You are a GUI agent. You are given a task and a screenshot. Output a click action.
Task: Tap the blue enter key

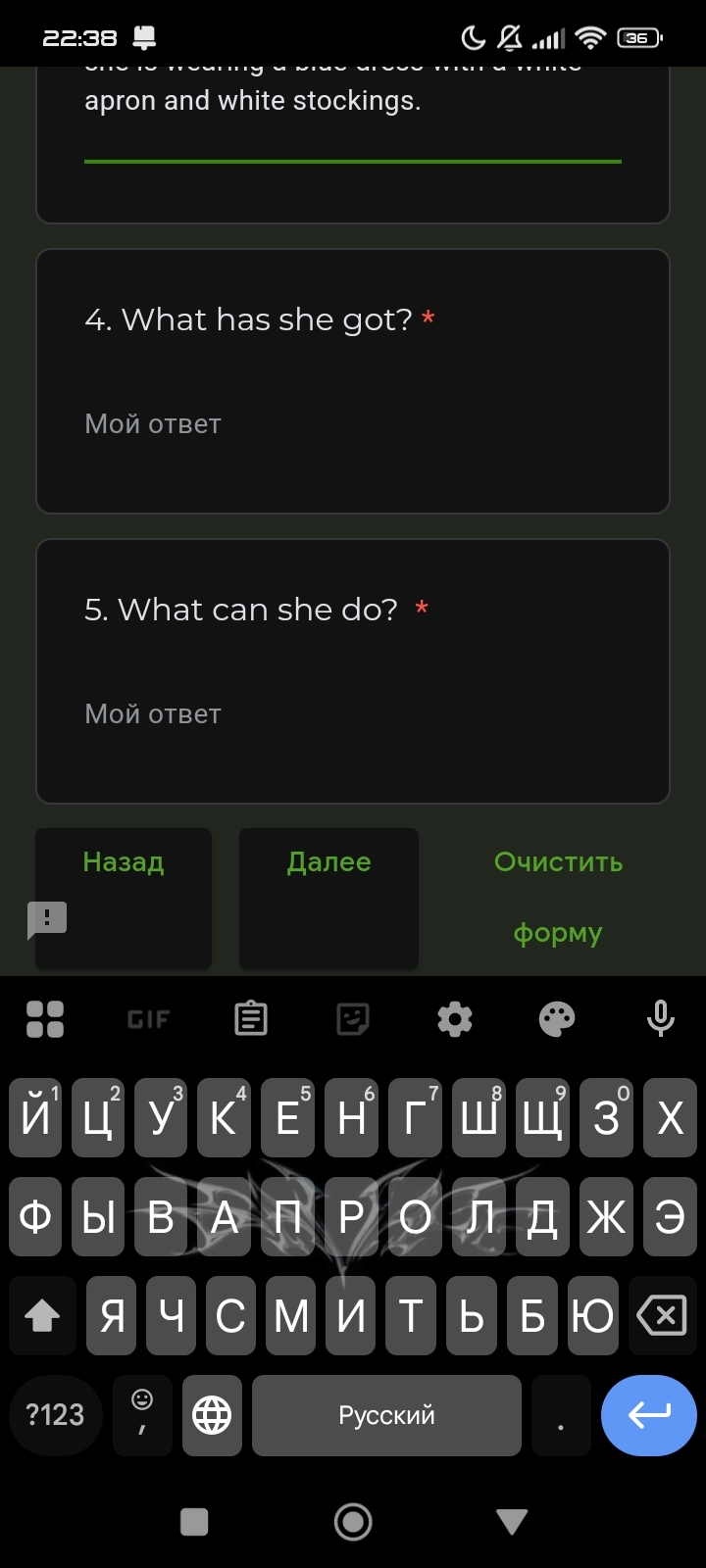[649, 1415]
